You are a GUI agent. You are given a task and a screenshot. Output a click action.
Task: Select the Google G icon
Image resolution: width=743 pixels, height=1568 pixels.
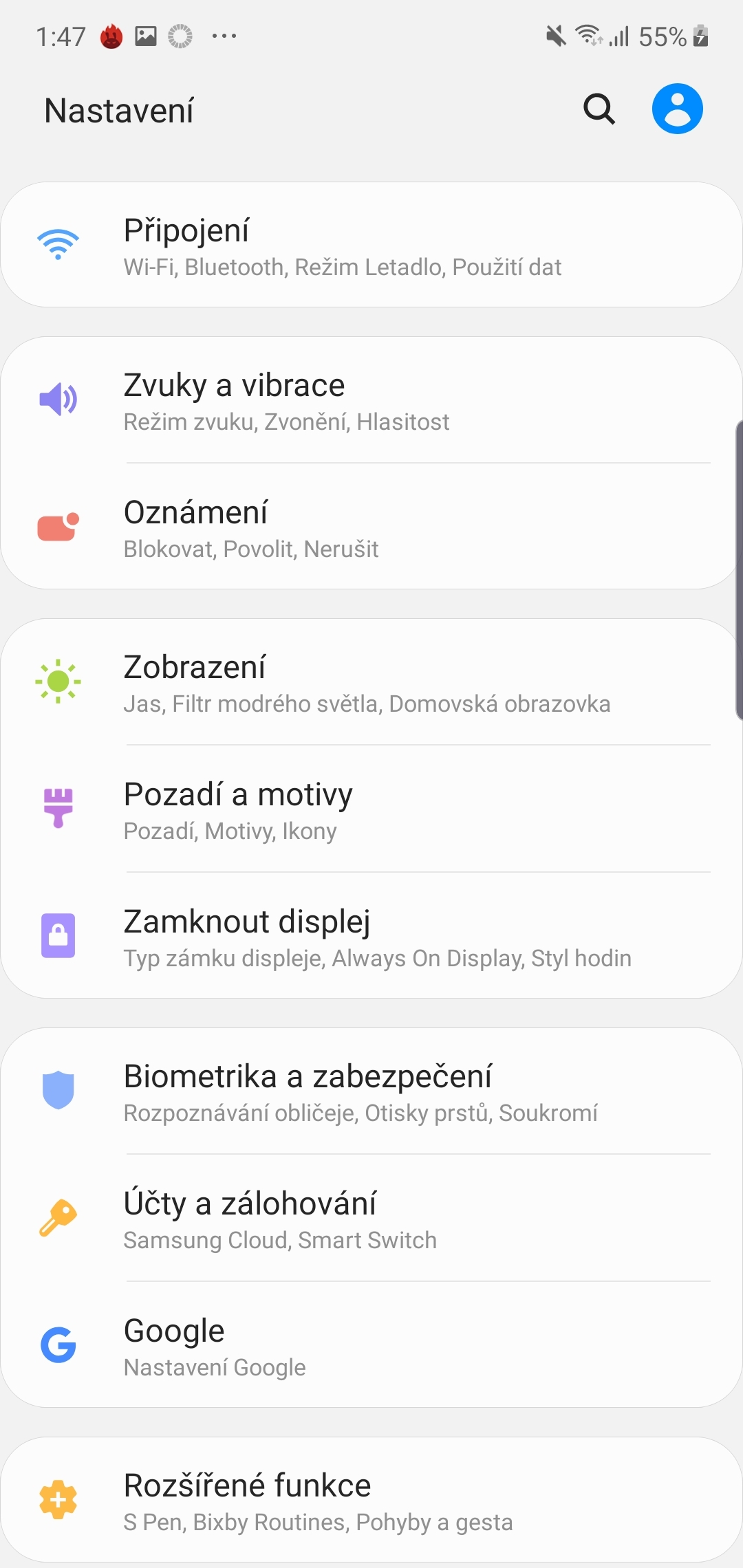[59, 1345]
